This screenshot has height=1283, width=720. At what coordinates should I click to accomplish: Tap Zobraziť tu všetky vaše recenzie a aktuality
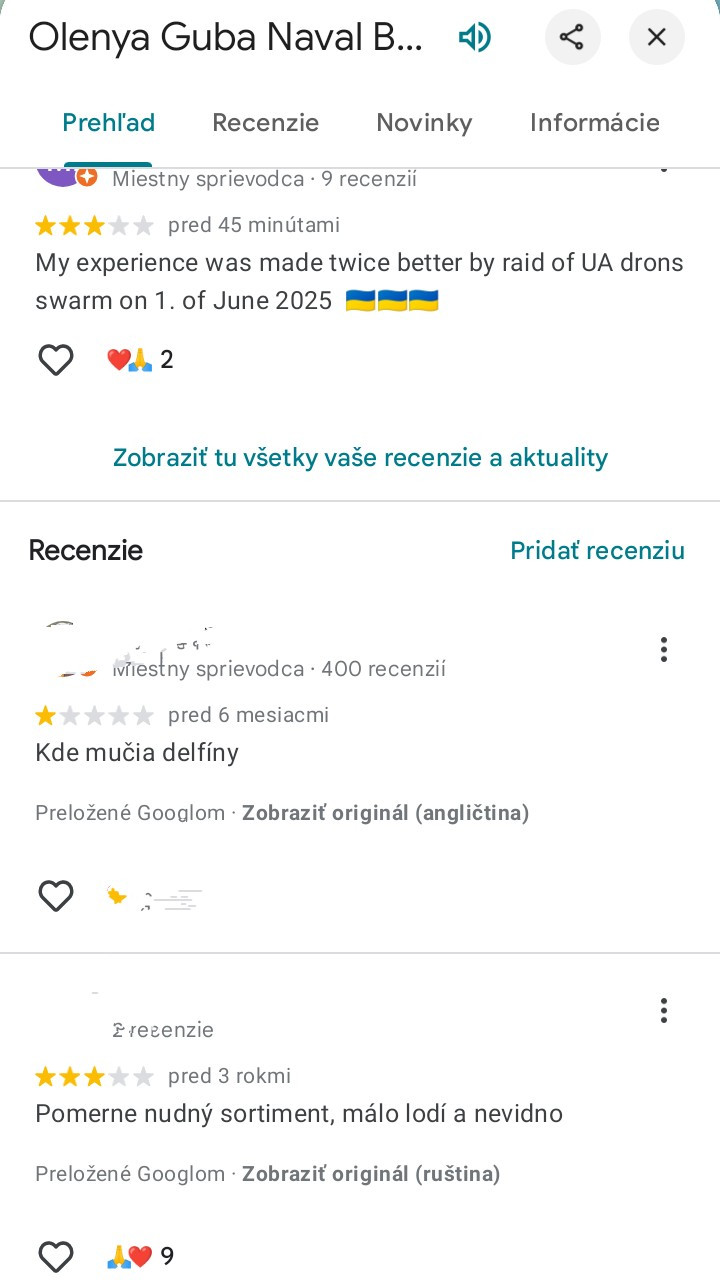(360, 458)
